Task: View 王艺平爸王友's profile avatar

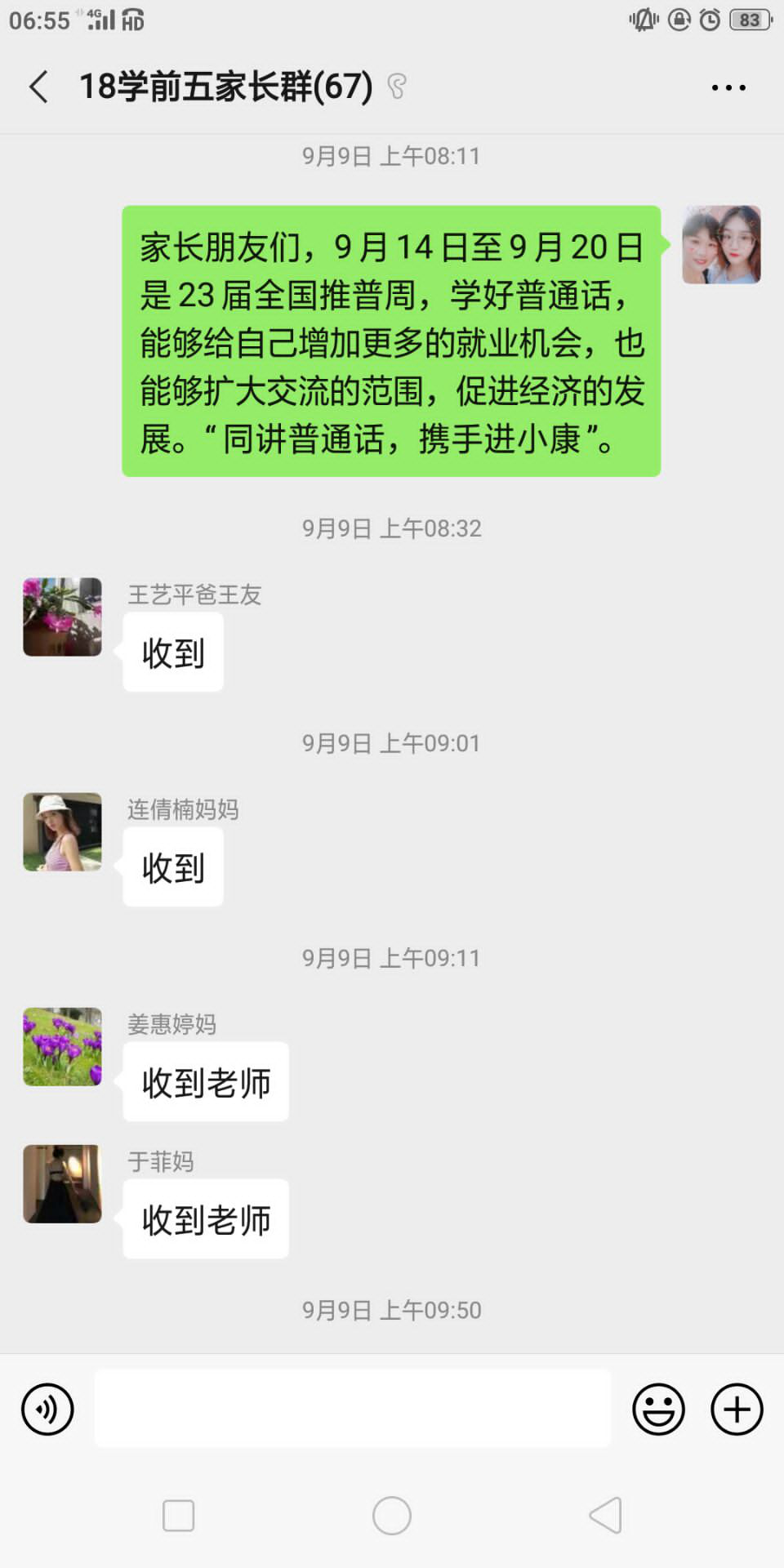Action: (x=62, y=617)
